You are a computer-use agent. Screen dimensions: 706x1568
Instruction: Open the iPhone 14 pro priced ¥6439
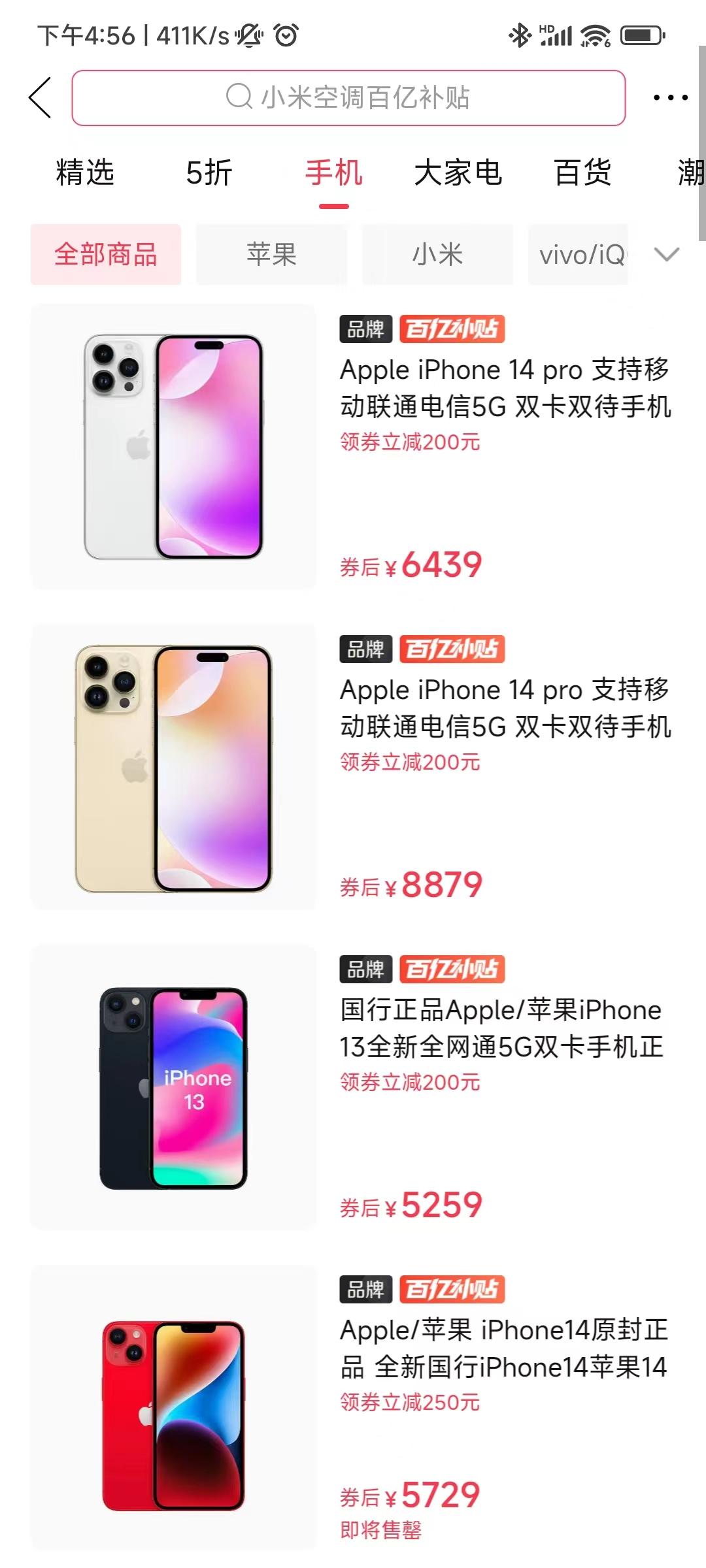353,448
